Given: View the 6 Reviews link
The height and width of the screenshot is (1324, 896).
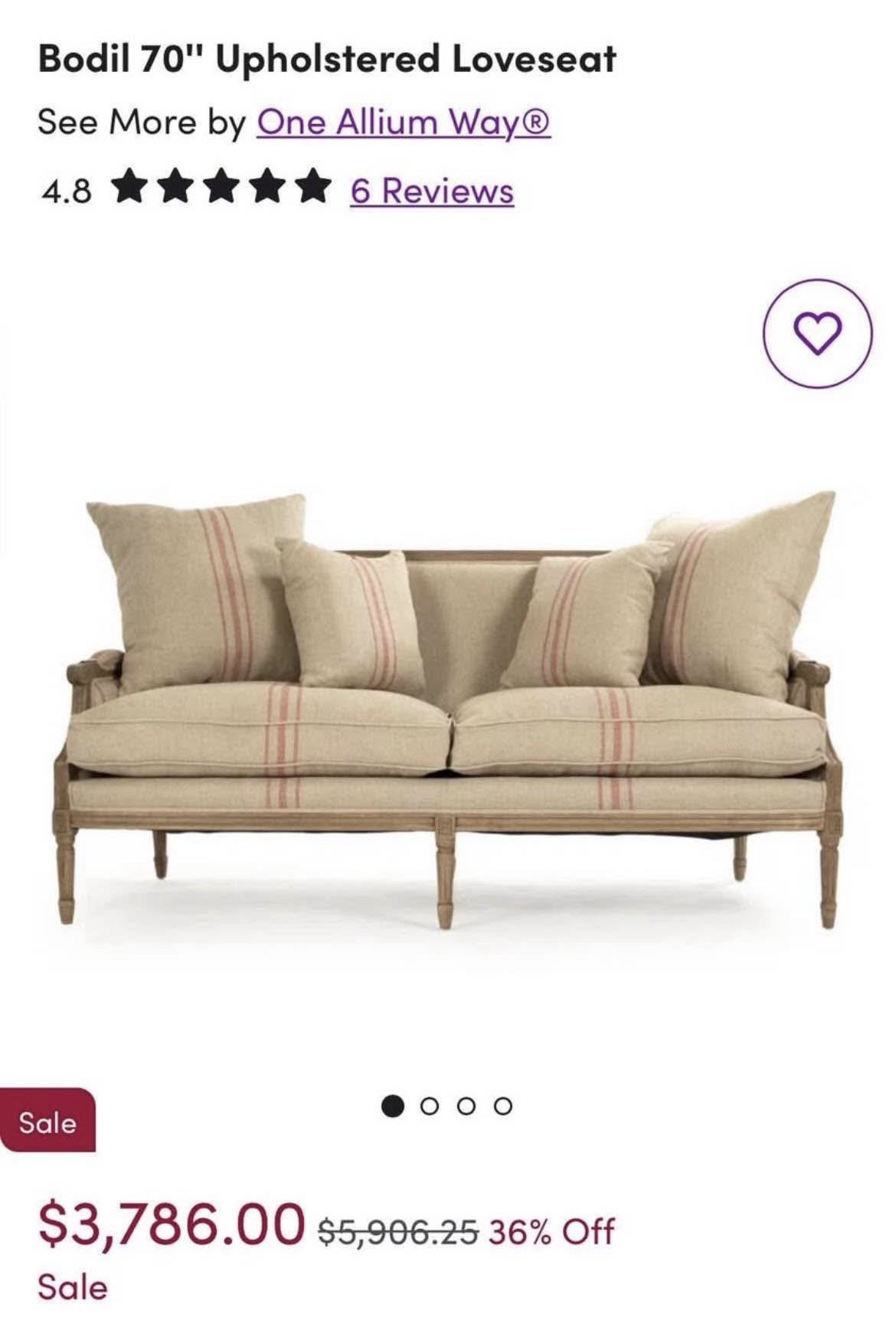Looking at the screenshot, I should pos(432,190).
